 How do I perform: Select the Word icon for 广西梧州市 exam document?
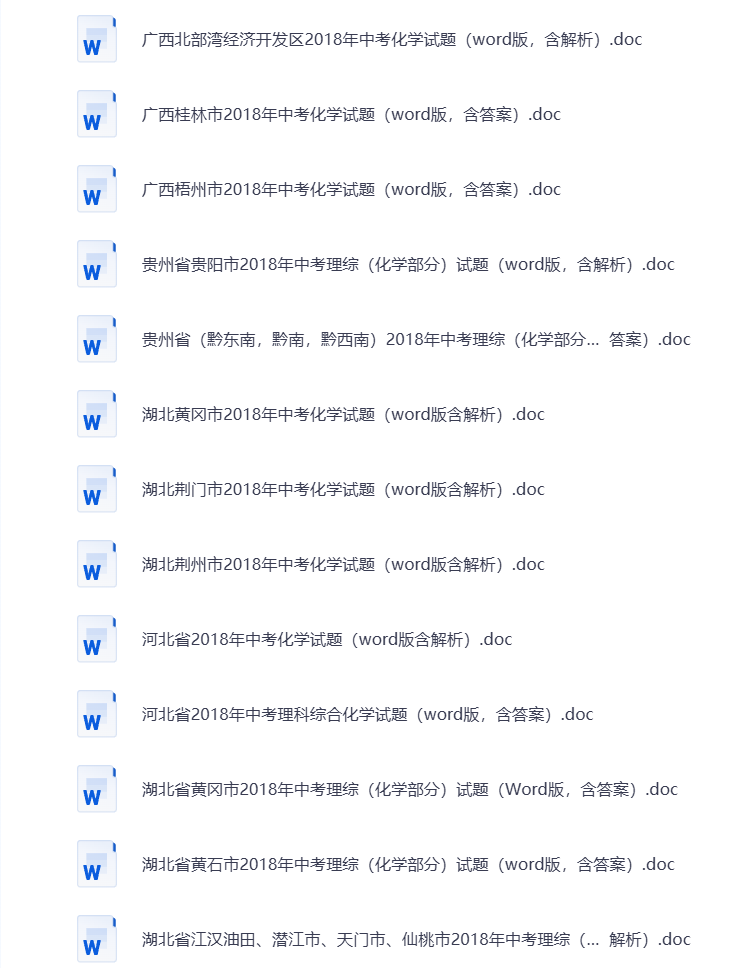point(96,189)
